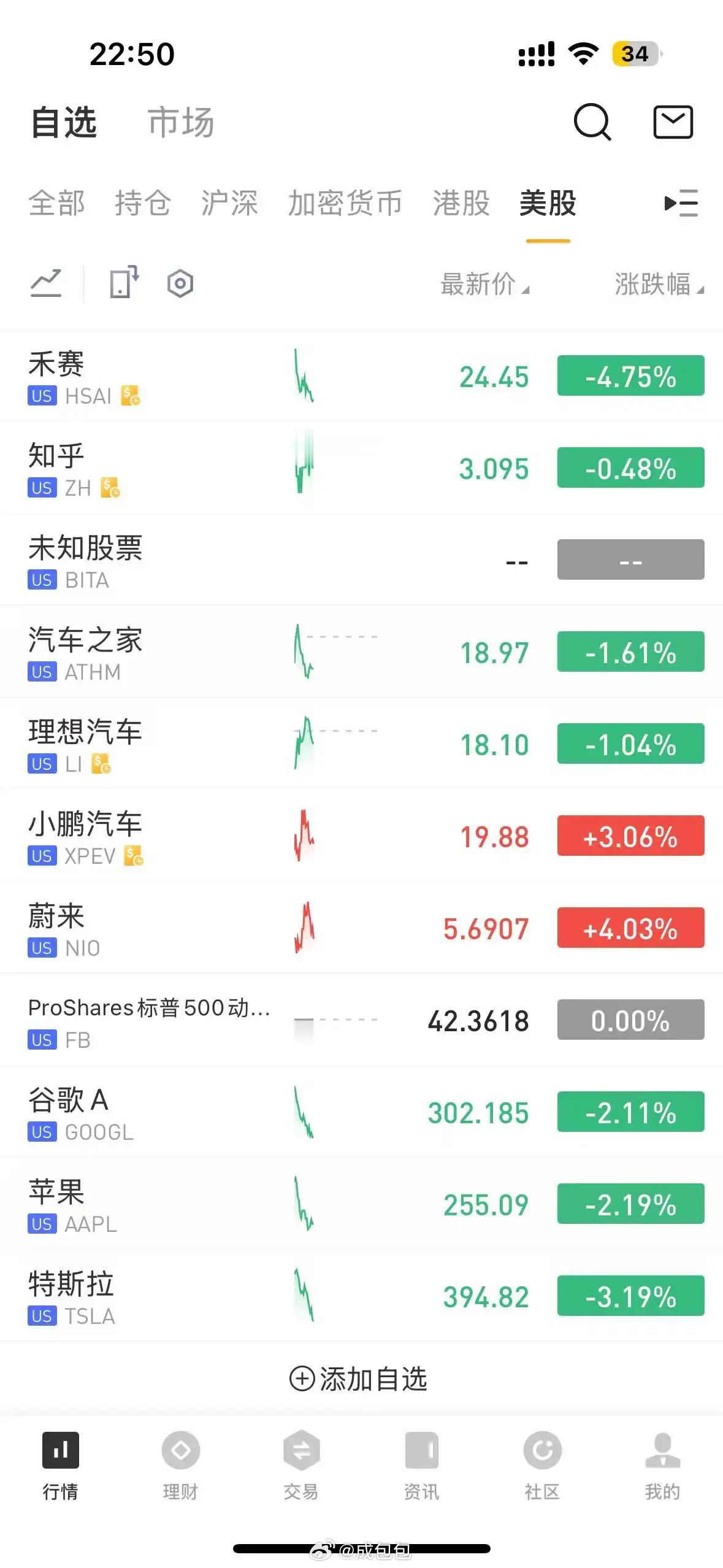Show the 持仓 watchlist tab
723x1568 pixels.
(142, 203)
